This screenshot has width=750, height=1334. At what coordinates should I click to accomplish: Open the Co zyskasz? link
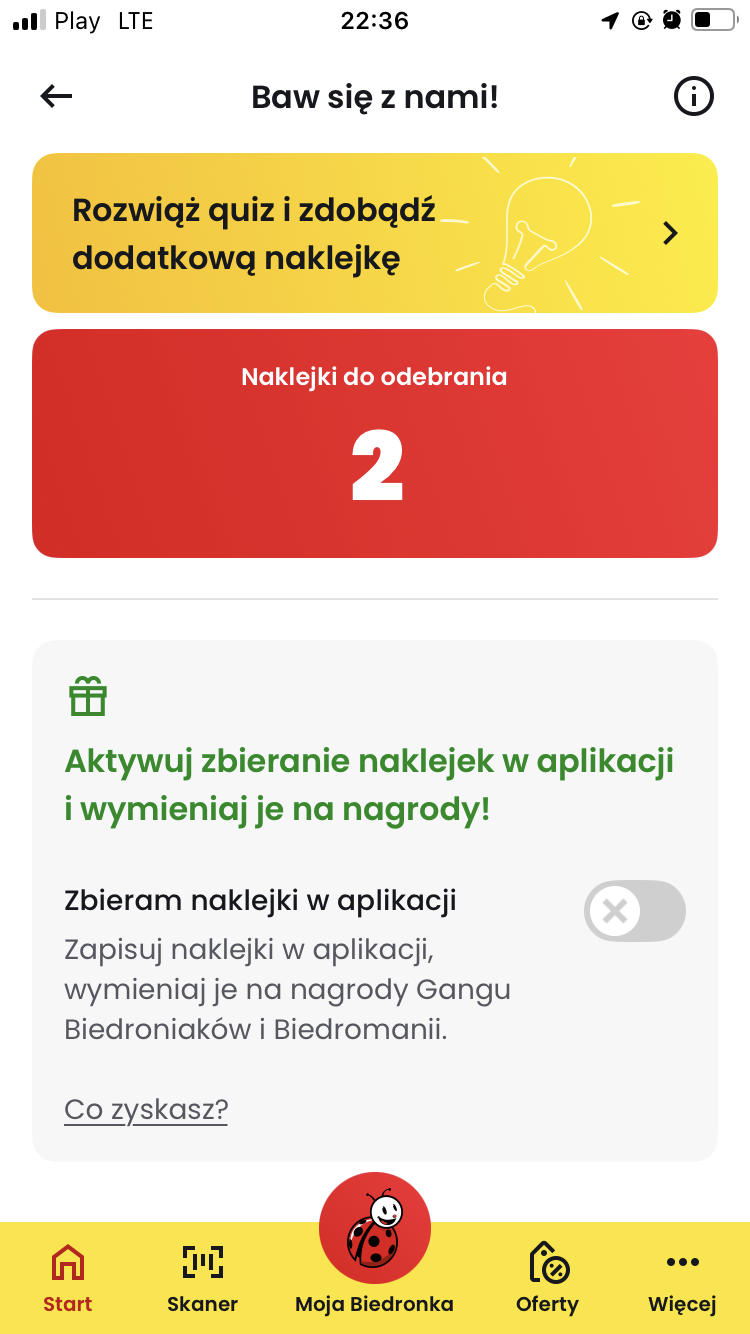146,1109
